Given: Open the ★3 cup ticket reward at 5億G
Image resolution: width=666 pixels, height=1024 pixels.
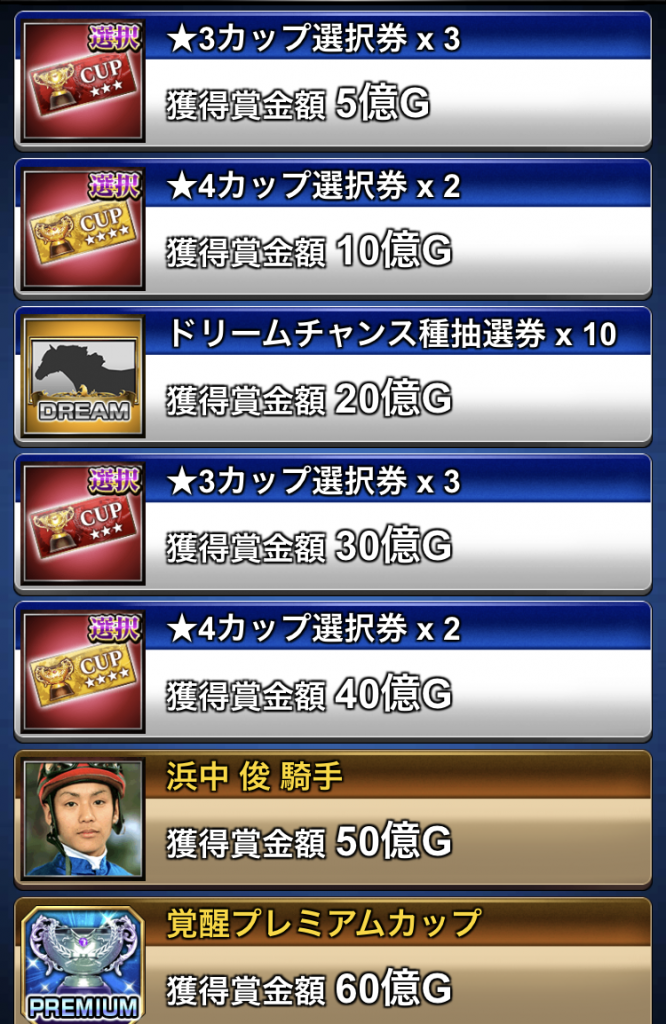Looking at the screenshot, I should [x=333, y=80].
